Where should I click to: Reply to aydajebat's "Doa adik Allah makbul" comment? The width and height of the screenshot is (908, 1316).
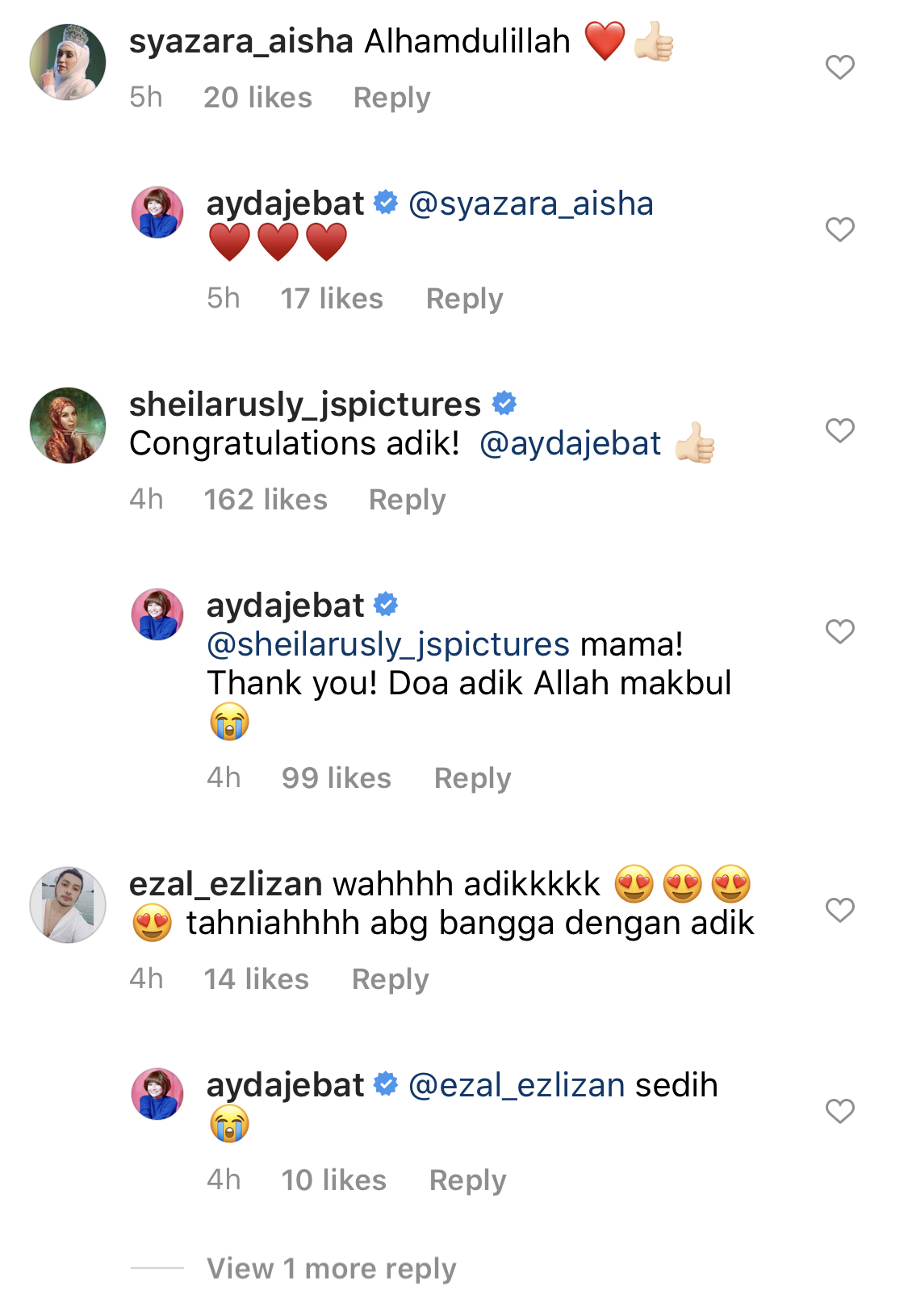472,778
